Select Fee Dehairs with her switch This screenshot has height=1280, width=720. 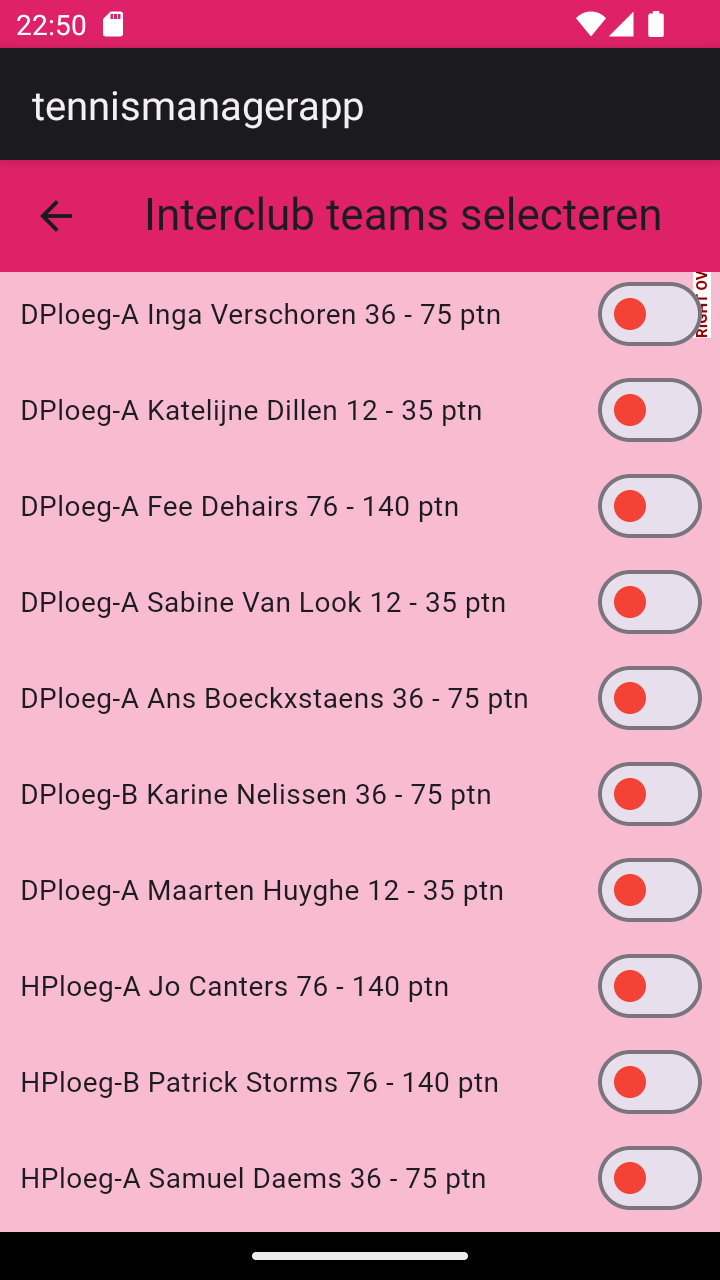click(649, 506)
